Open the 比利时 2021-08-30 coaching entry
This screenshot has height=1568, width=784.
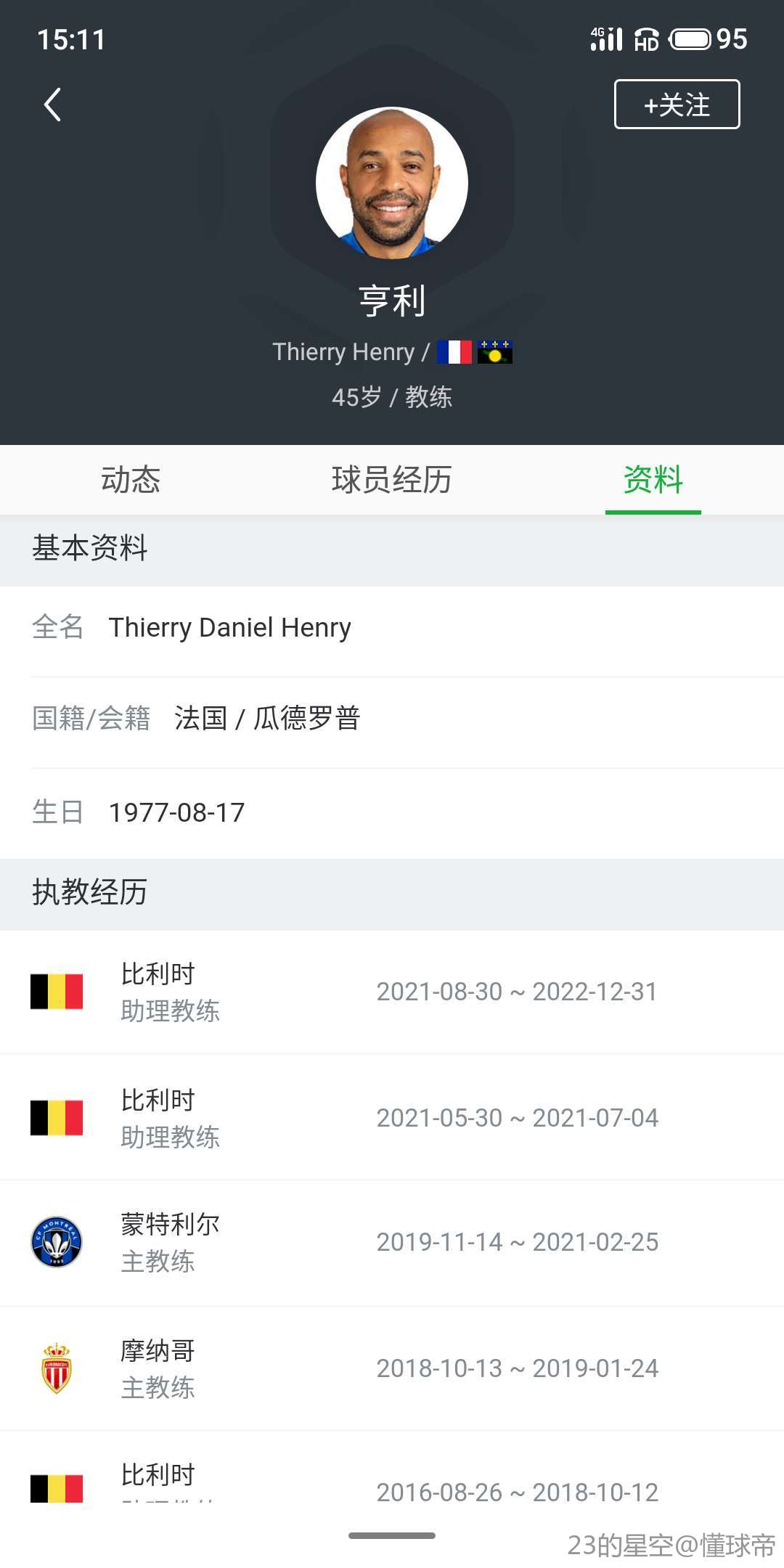pyautogui.click(x=392, y=992)
